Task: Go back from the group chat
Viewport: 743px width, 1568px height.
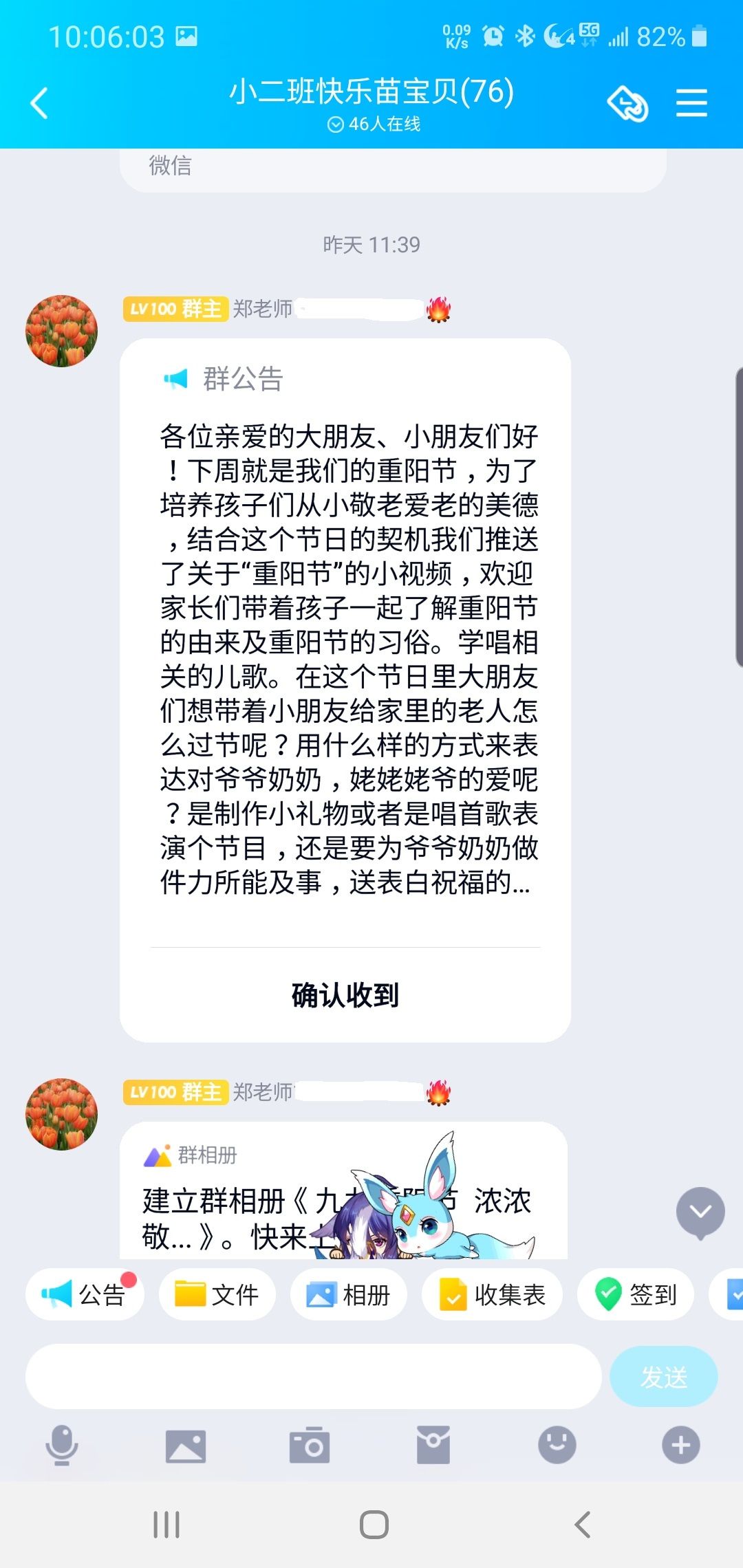Action: (x=39, y=104)
